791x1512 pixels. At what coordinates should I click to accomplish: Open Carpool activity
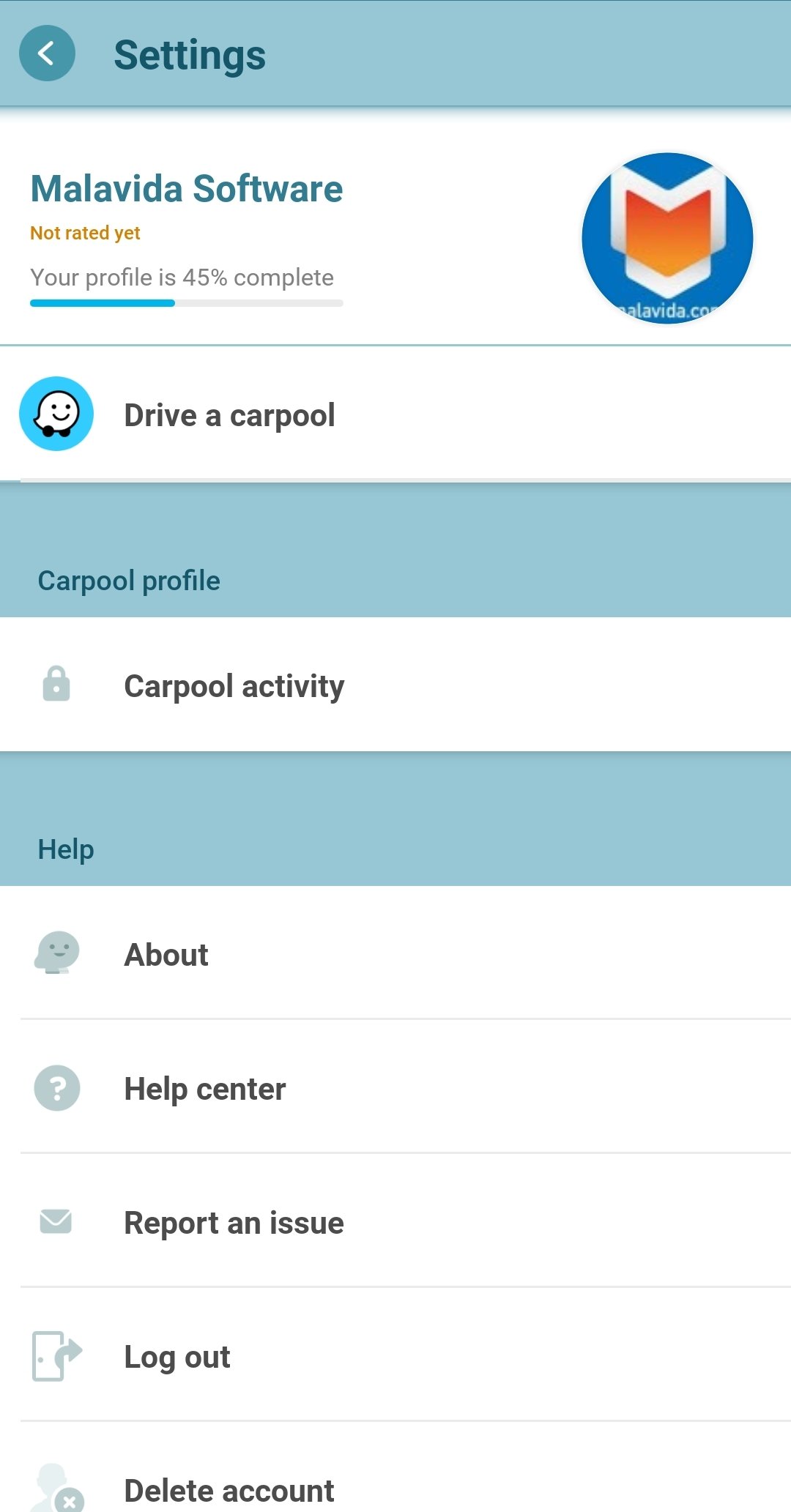click(395, 685)
